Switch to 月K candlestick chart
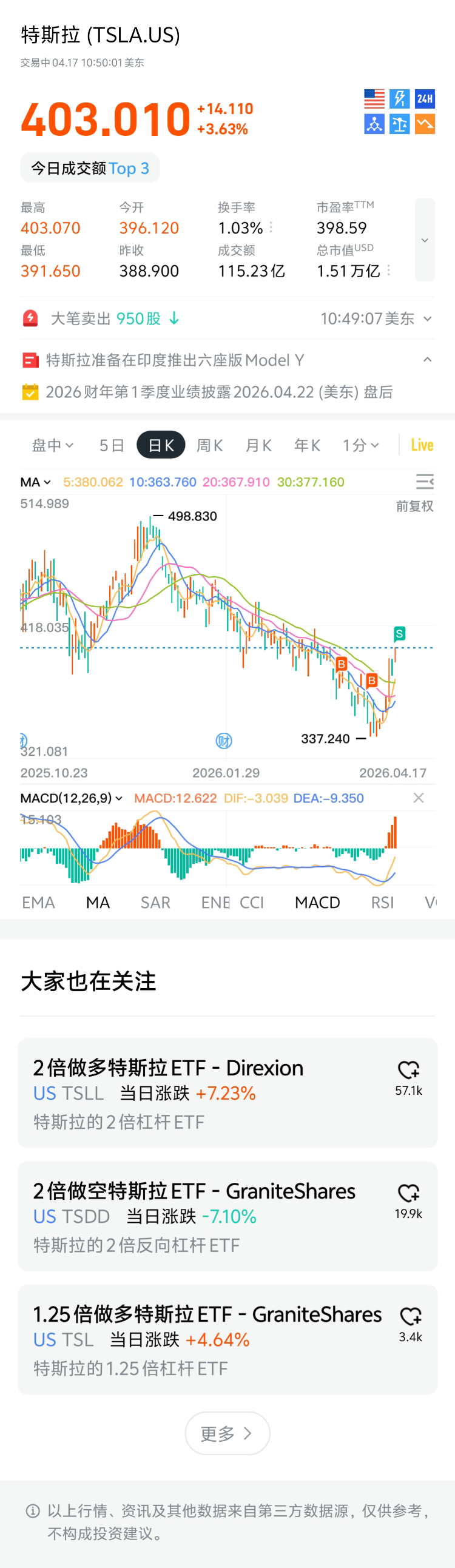Screen dimensions: 455x1568 [258, 446]
